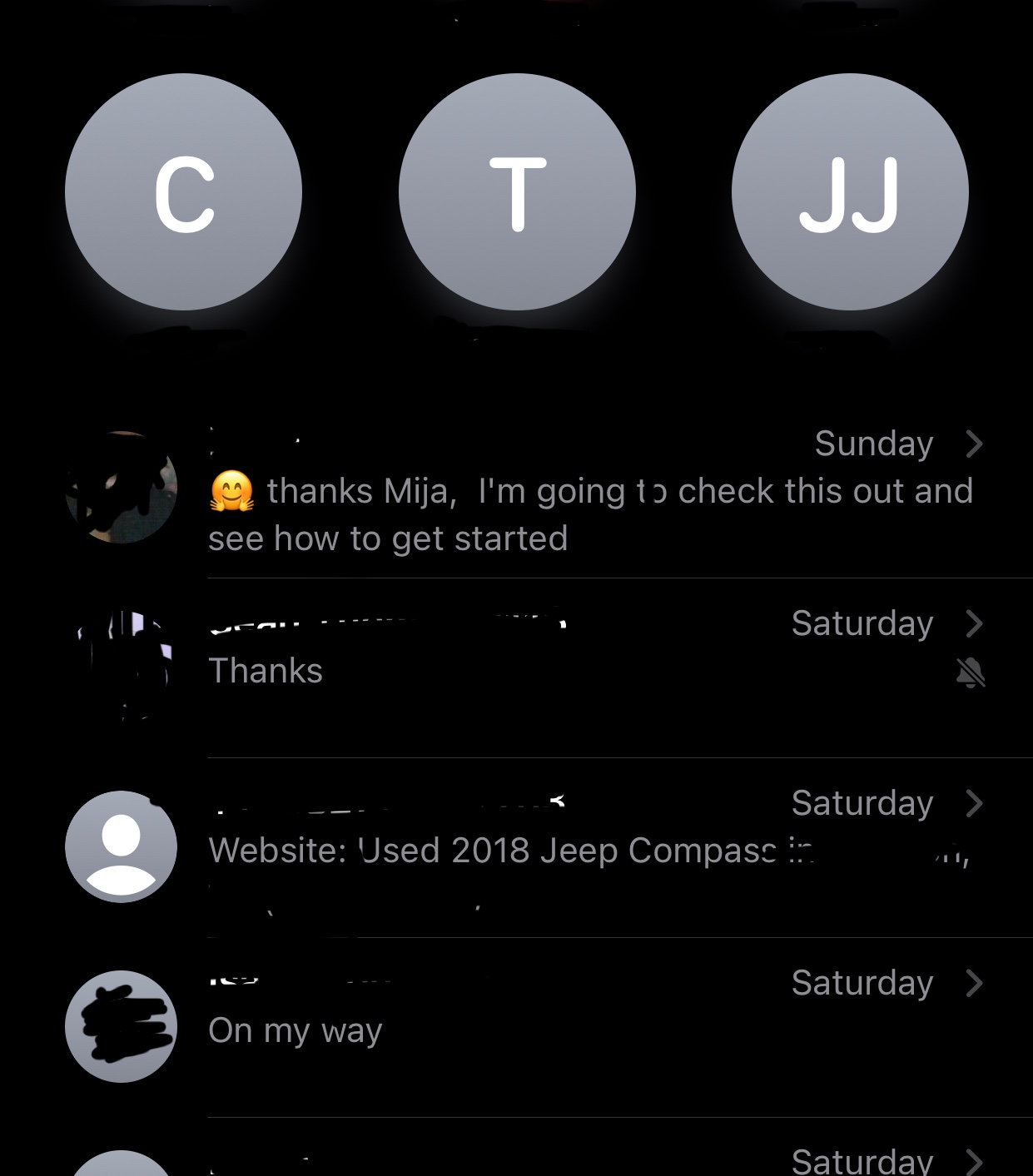
Task: Open pinned conversation with contact C
Action: coord(183,192)
